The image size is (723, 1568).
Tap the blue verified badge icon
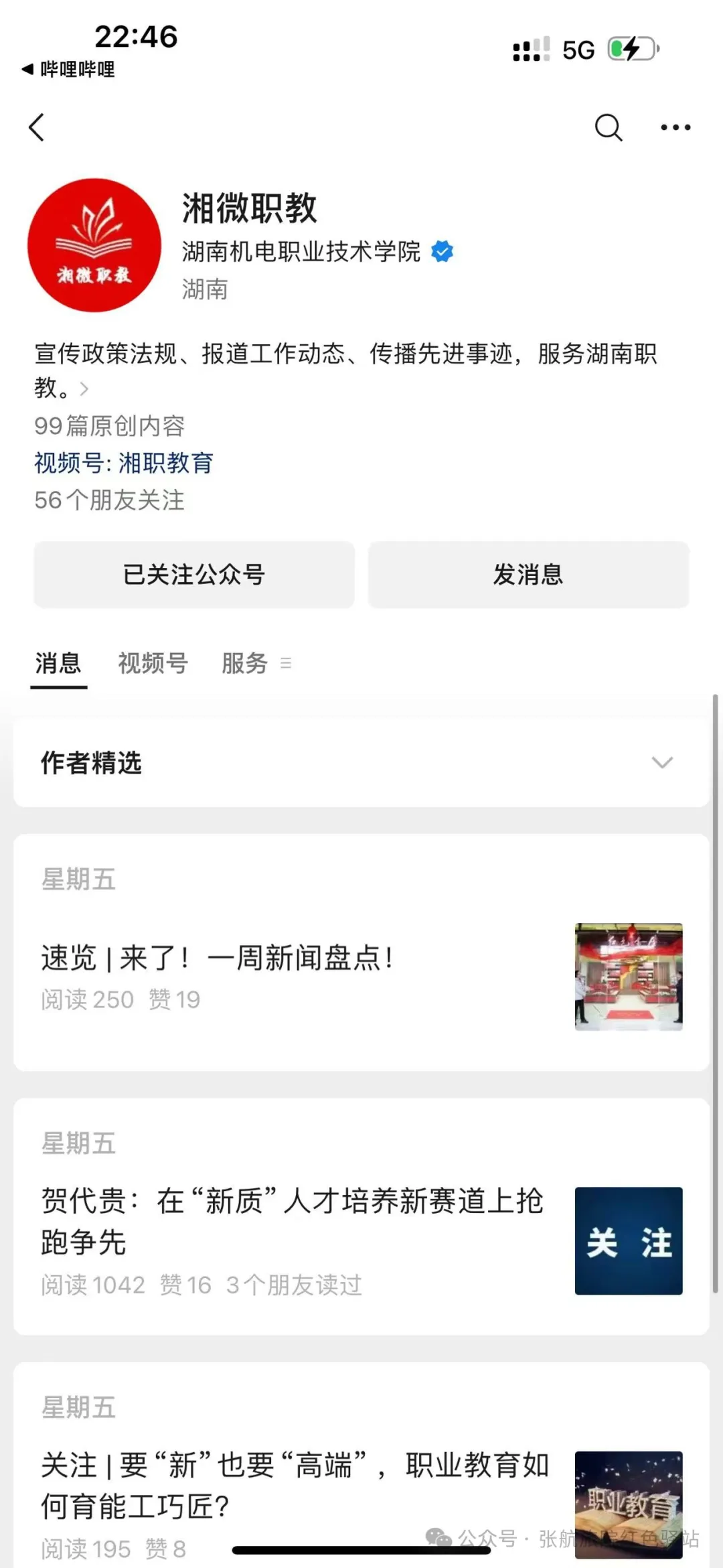(442, 251)
